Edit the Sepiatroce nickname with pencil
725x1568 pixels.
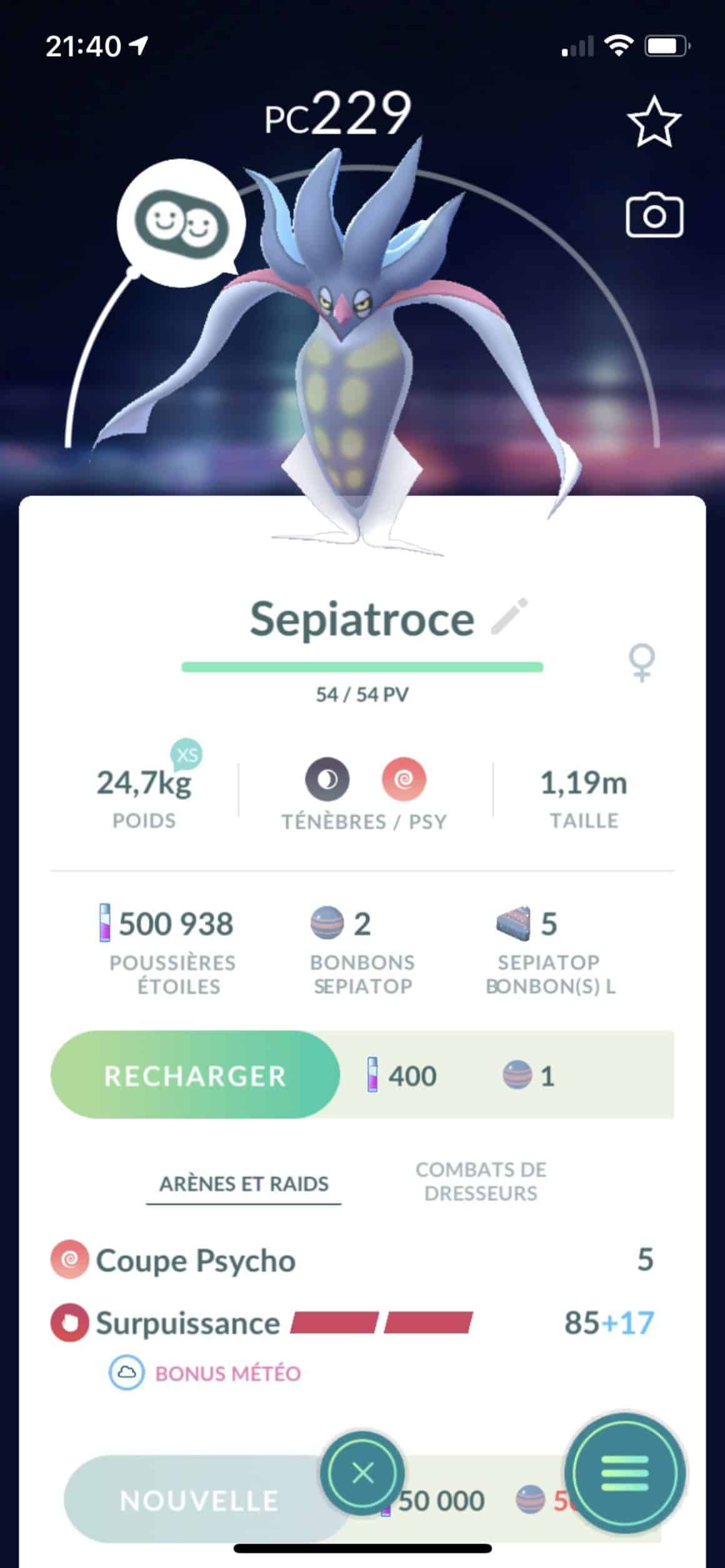pos(509,617)
